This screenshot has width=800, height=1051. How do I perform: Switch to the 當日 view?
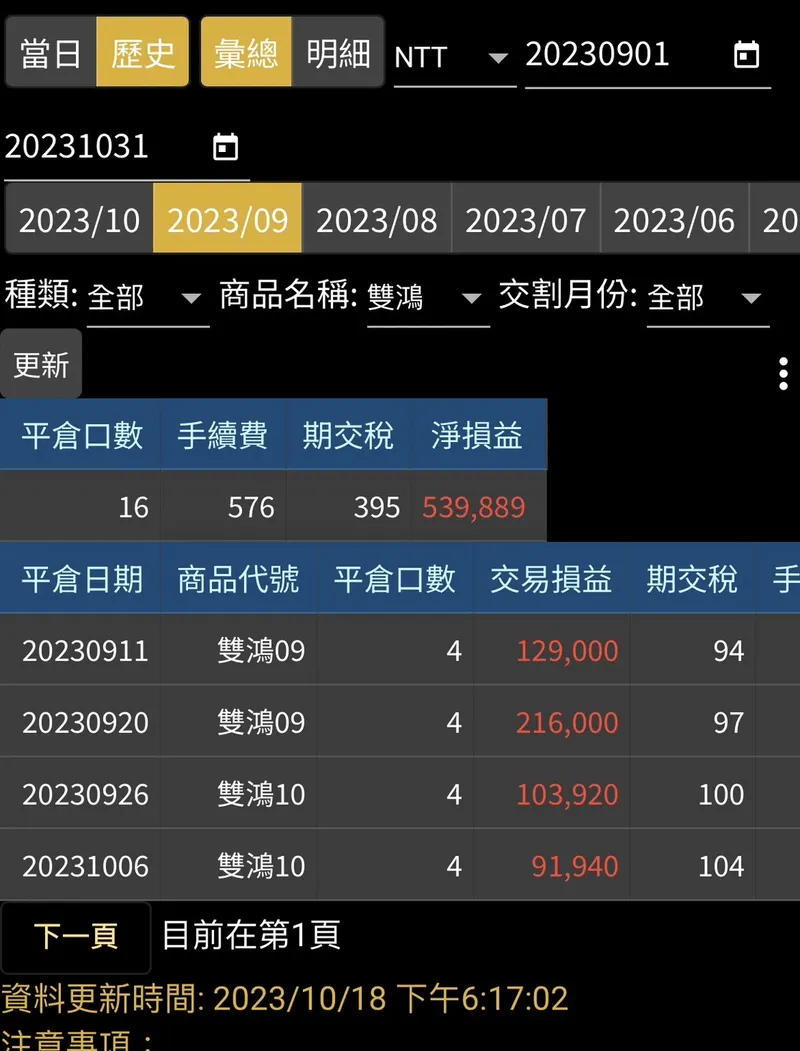pyautogui.click(x=51, y=53)
